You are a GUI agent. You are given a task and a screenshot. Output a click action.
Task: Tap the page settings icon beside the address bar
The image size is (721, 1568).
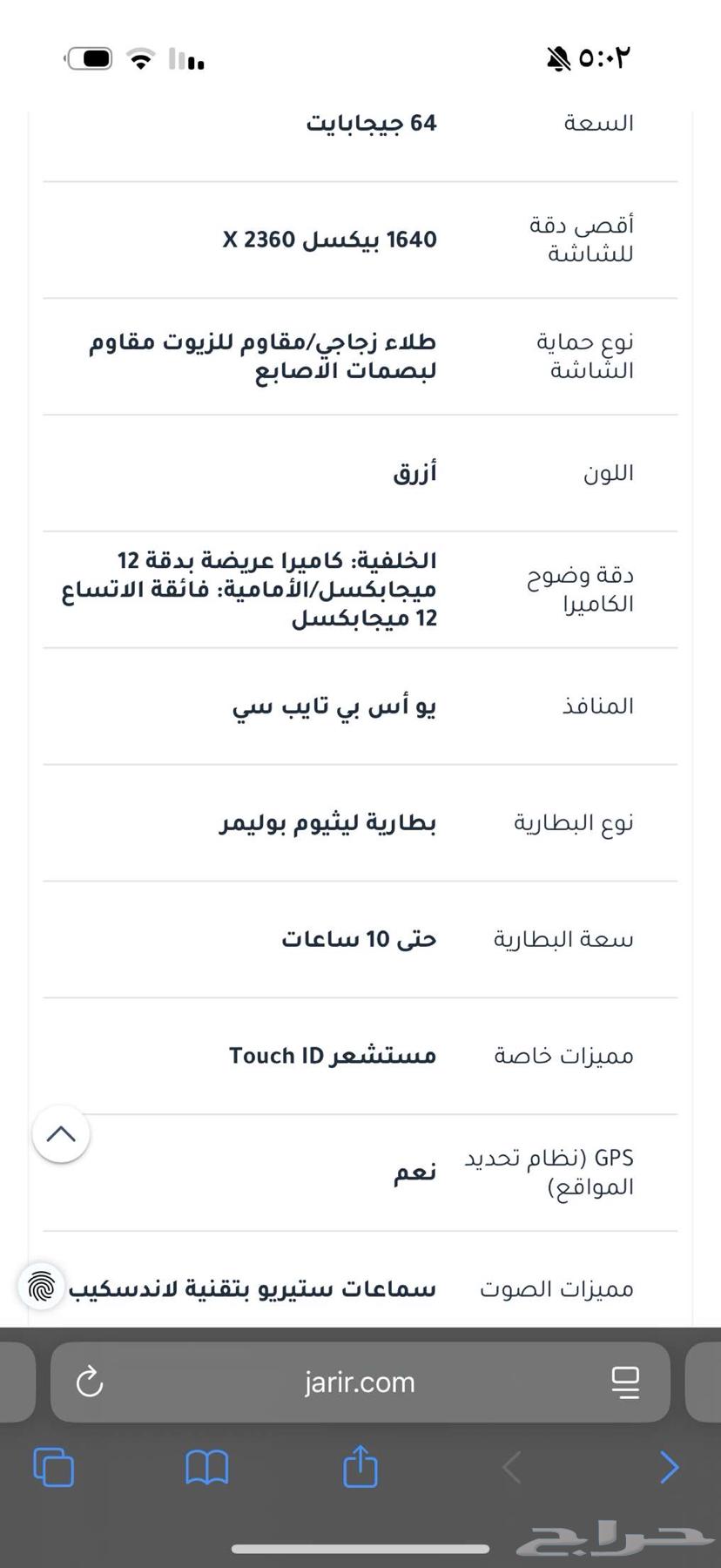[x=625, y=1382]
